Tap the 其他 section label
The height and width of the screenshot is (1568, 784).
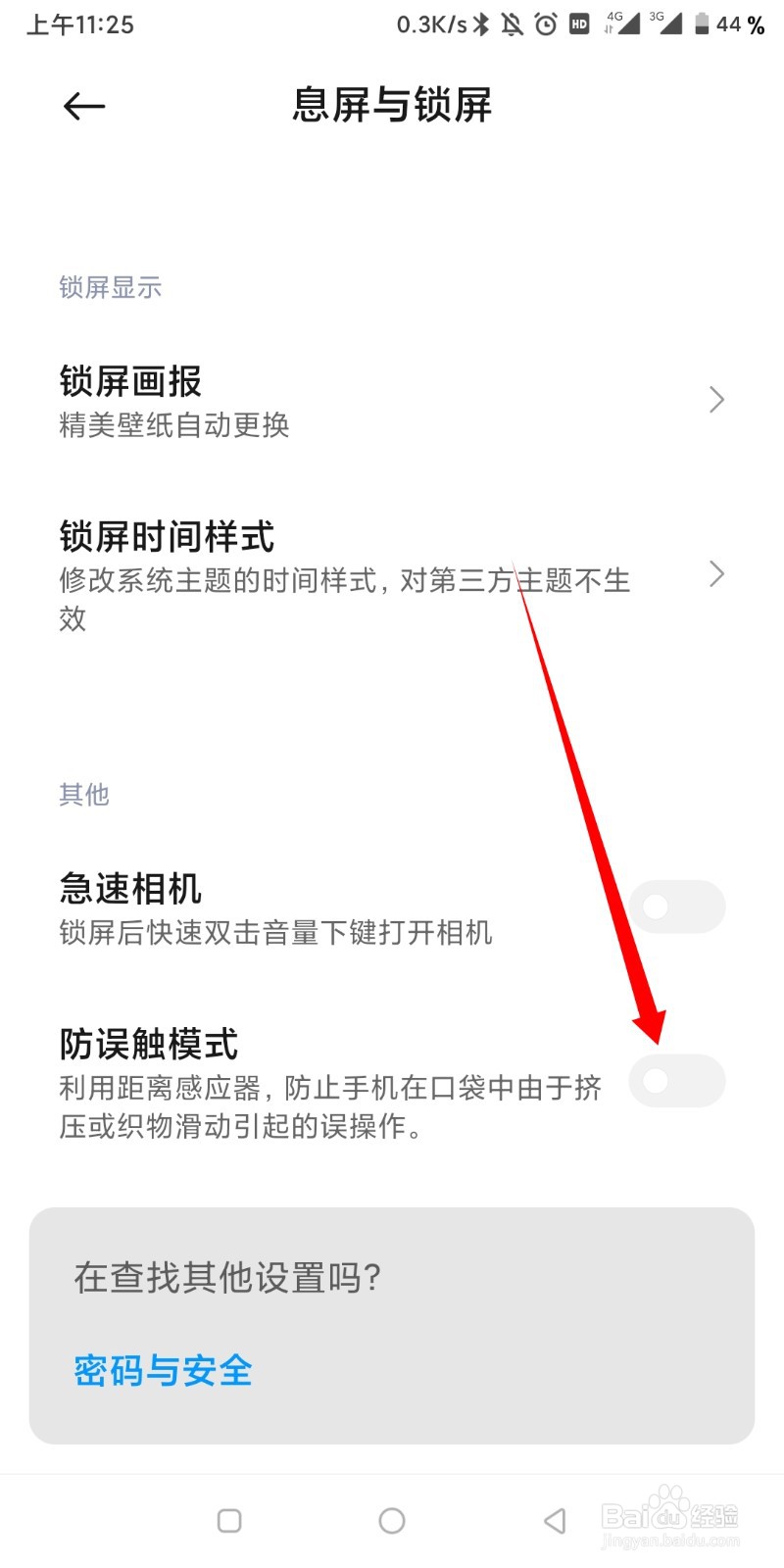(83, 795)
